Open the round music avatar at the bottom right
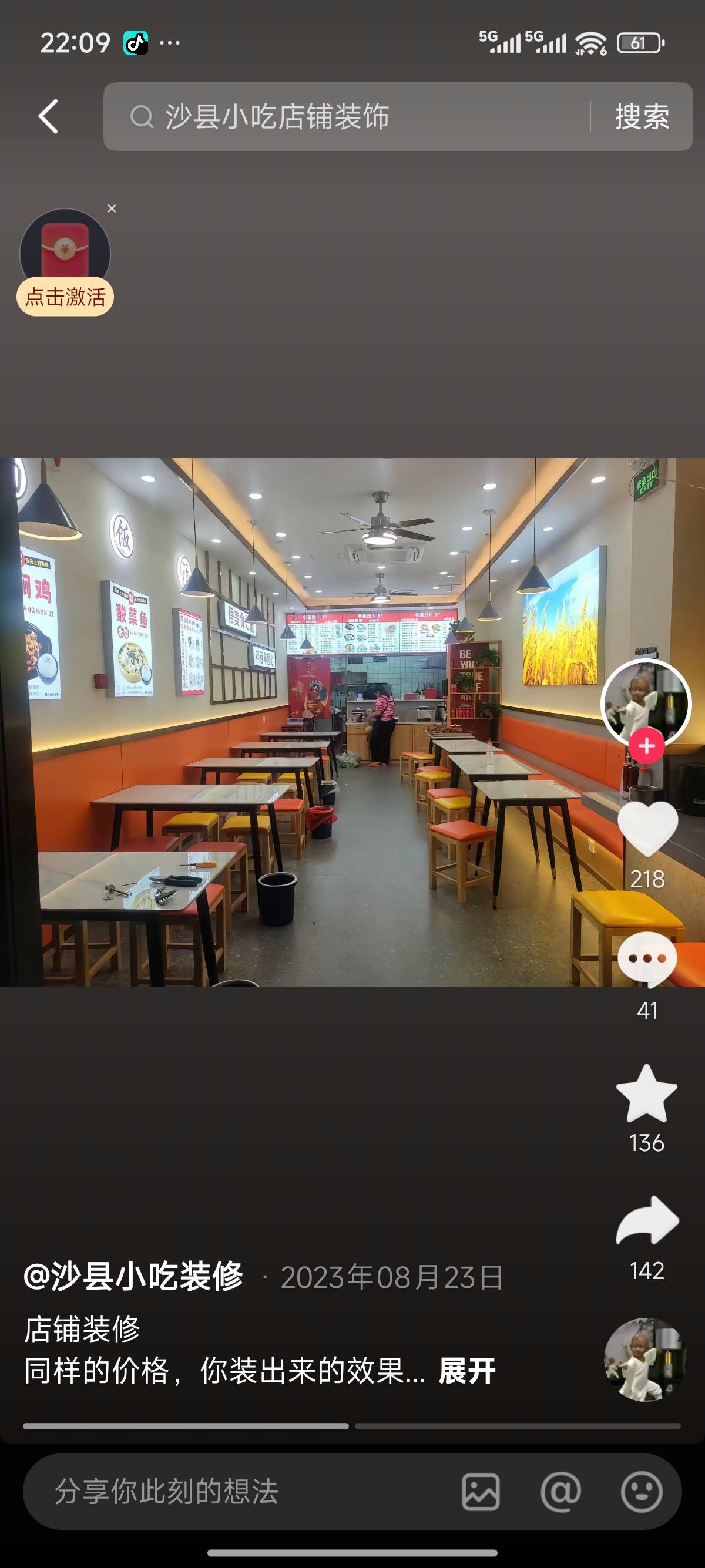The width and height of the screenshot is (705, 1568). (x=645, y=1358)
